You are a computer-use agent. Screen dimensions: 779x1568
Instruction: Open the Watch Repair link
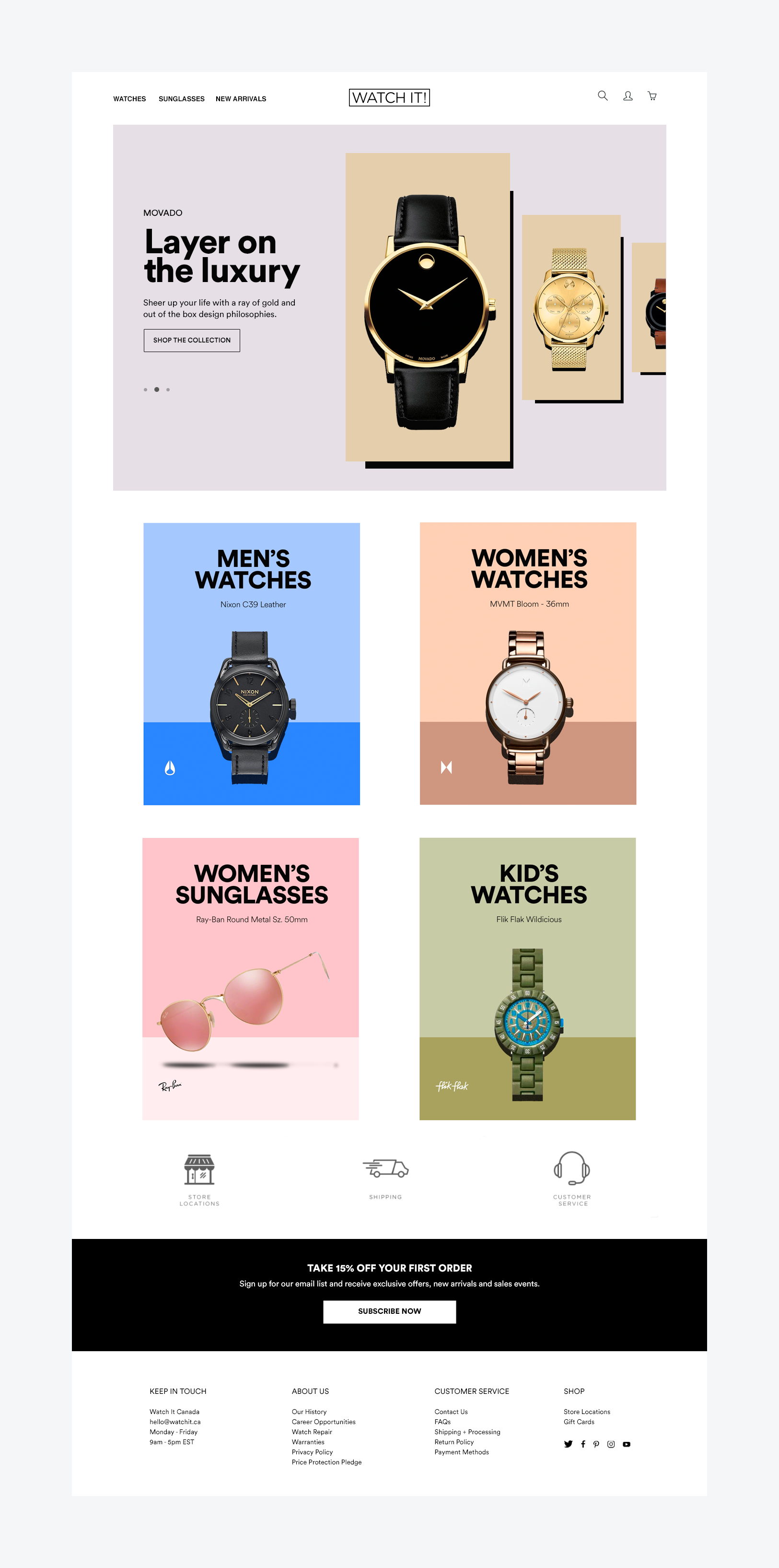click(x=312, y=1432)
